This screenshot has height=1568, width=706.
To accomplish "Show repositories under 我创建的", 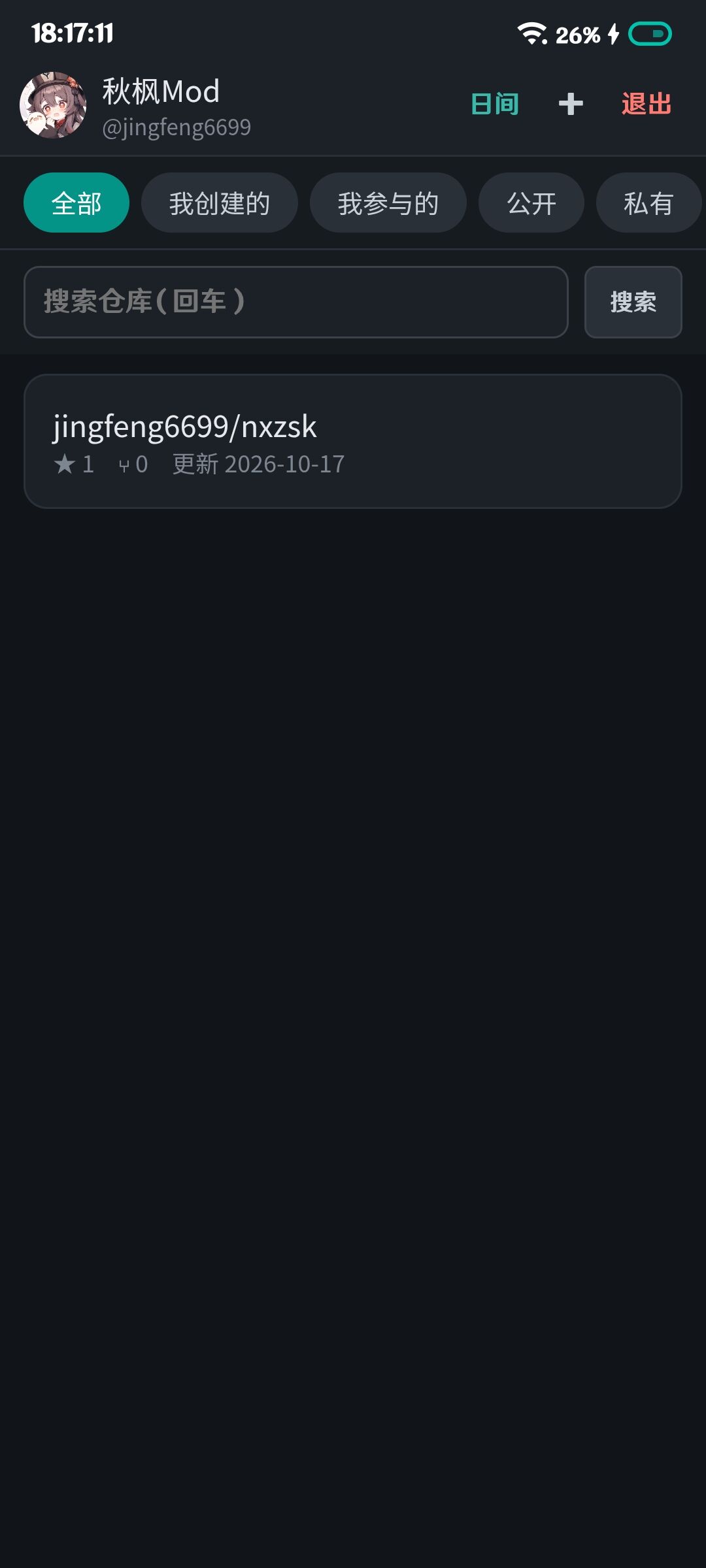I will 220,203.
